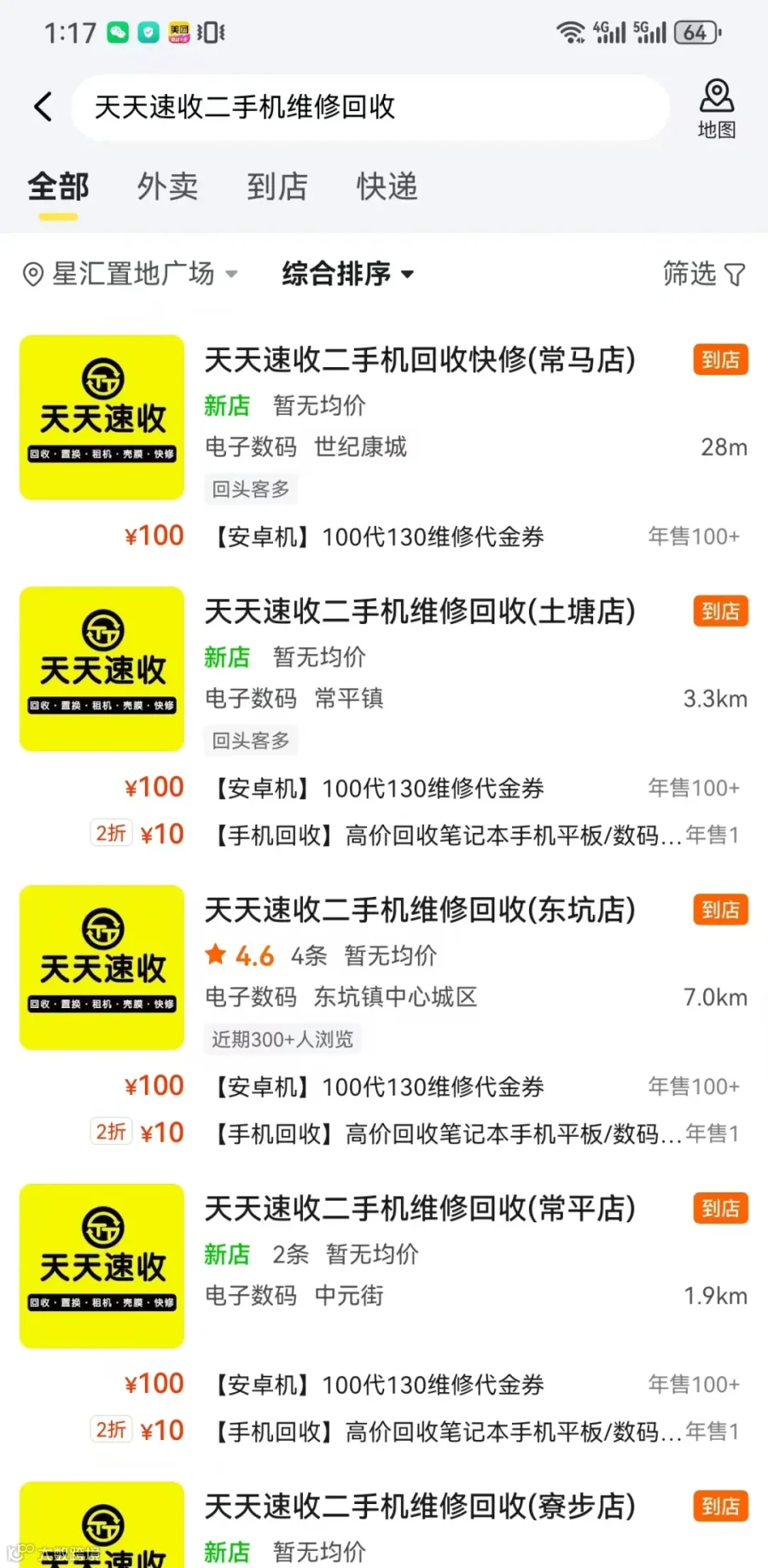Open 常马店's ¥100 安卓机 repair voucher
768x1568 pixels.
point(432,537)
